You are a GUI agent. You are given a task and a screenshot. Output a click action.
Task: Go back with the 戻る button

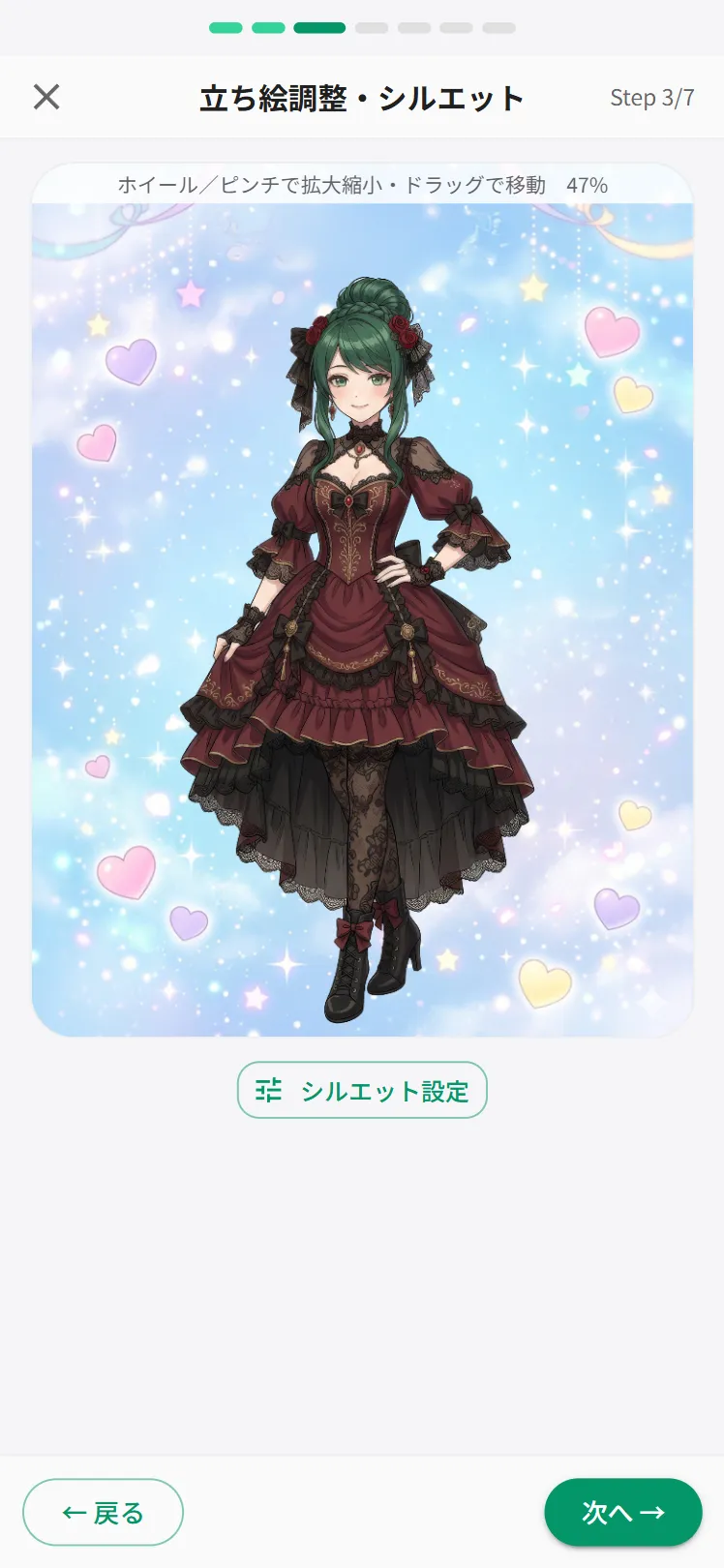coord(103,1512)
